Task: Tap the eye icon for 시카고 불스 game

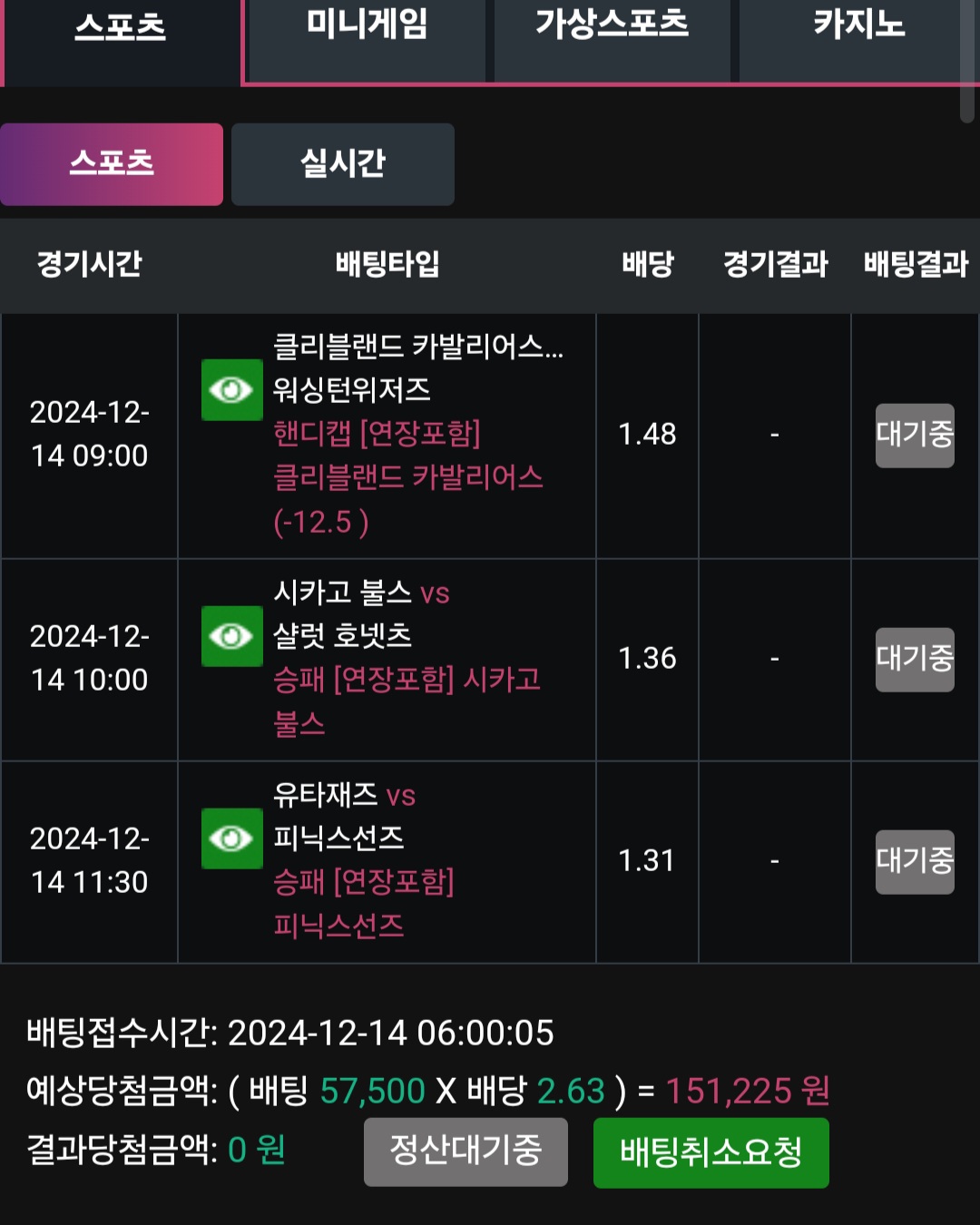Action: click(231, 636)
